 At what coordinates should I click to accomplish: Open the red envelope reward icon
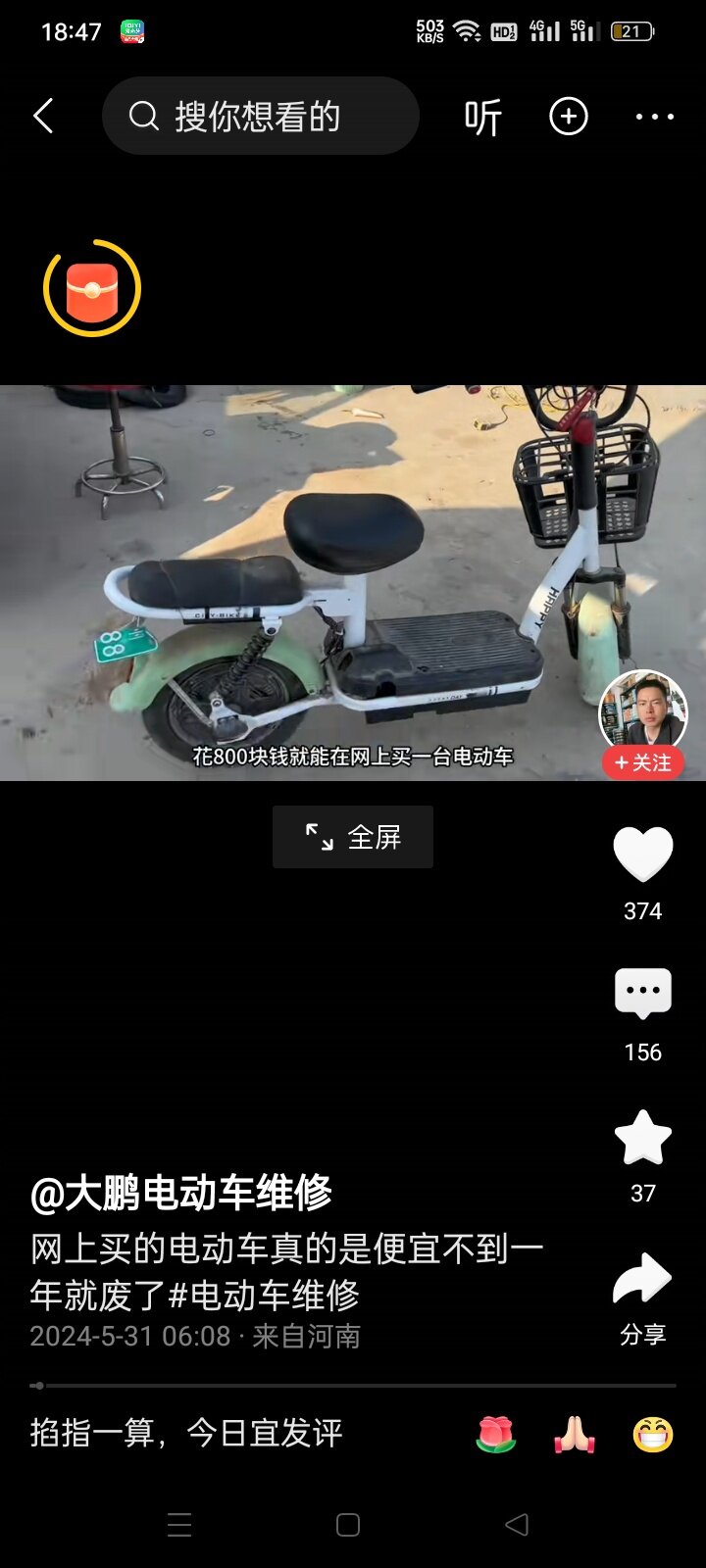click(x=92, y=288)
